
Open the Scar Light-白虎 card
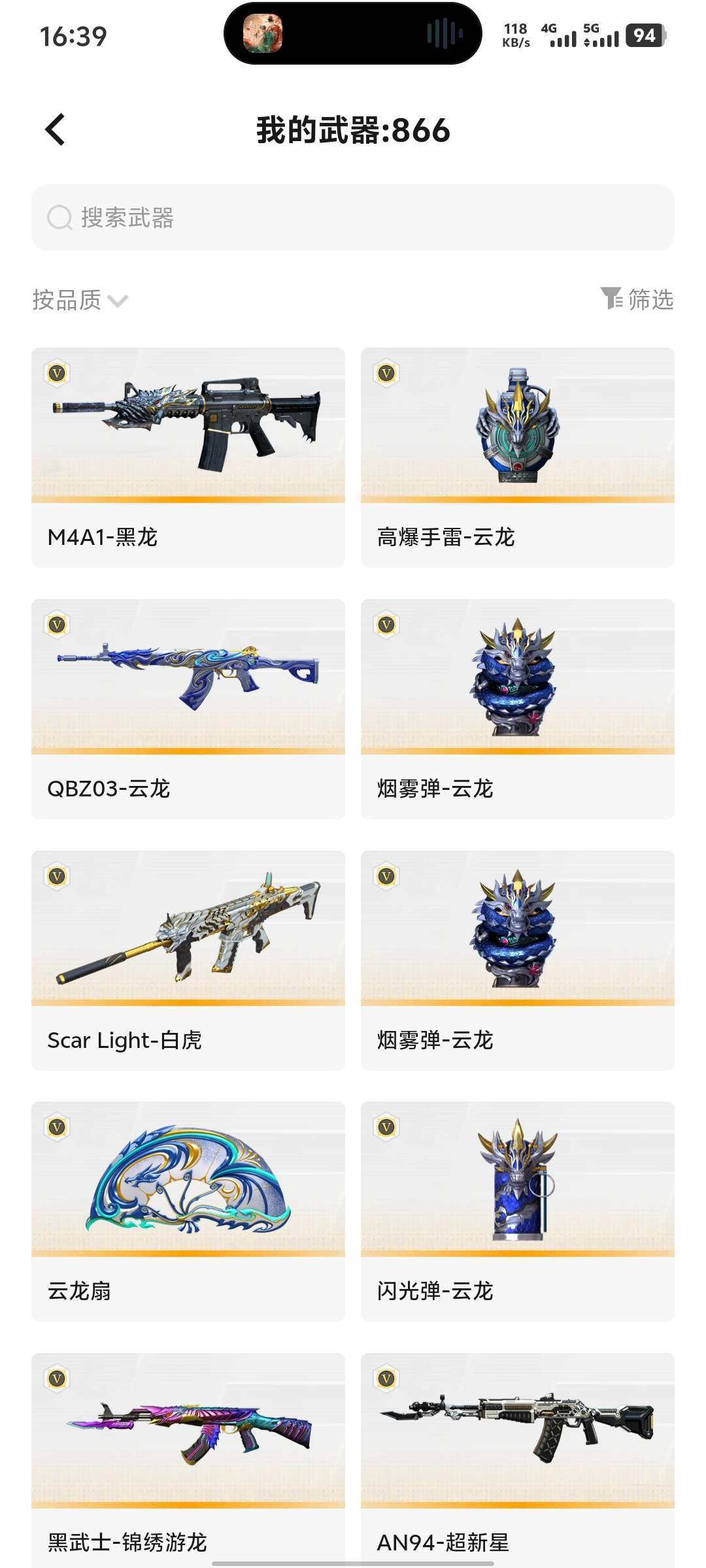pos(188,960)
